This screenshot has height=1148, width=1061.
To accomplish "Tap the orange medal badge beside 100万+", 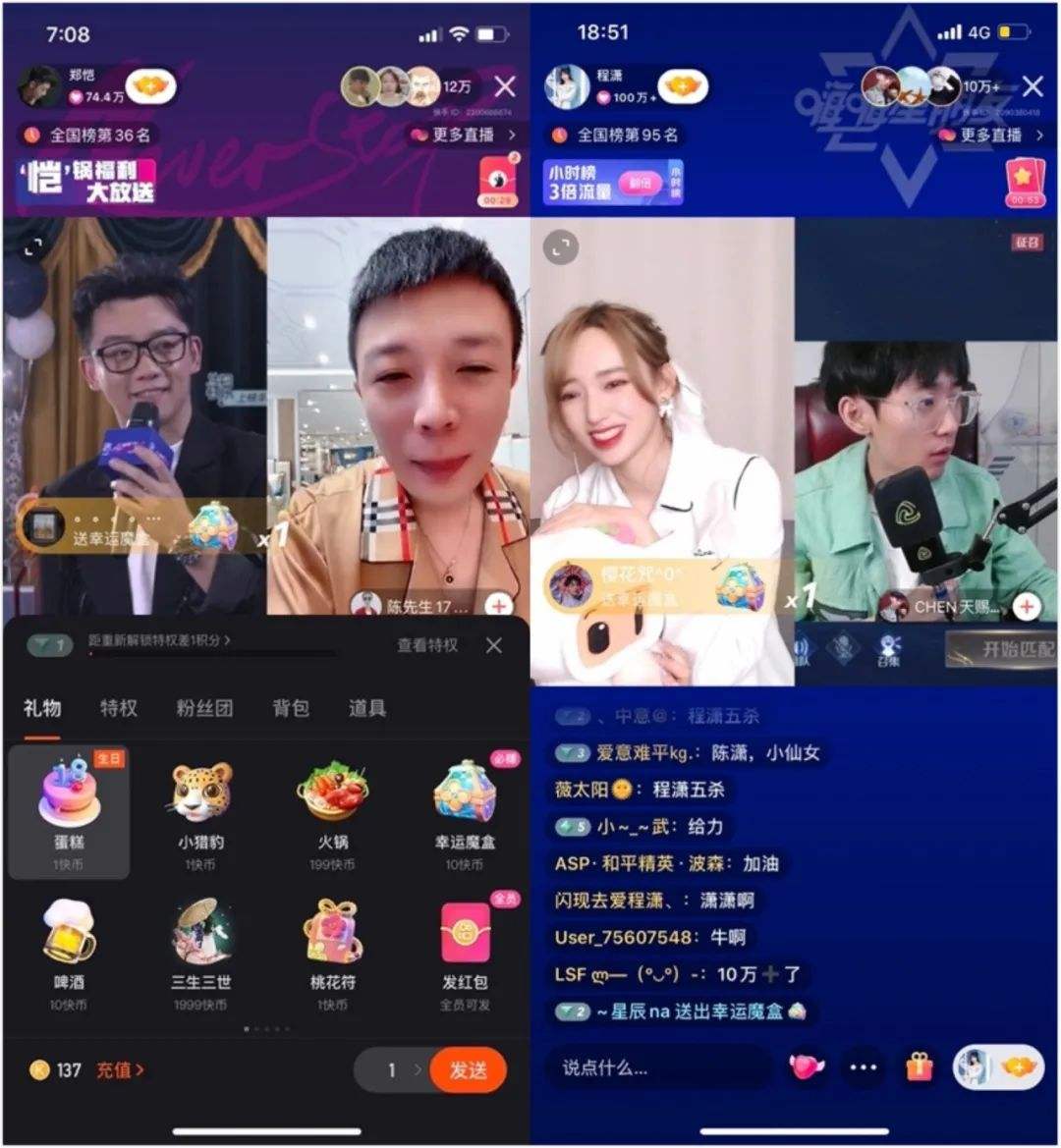I will click(683, 86).
